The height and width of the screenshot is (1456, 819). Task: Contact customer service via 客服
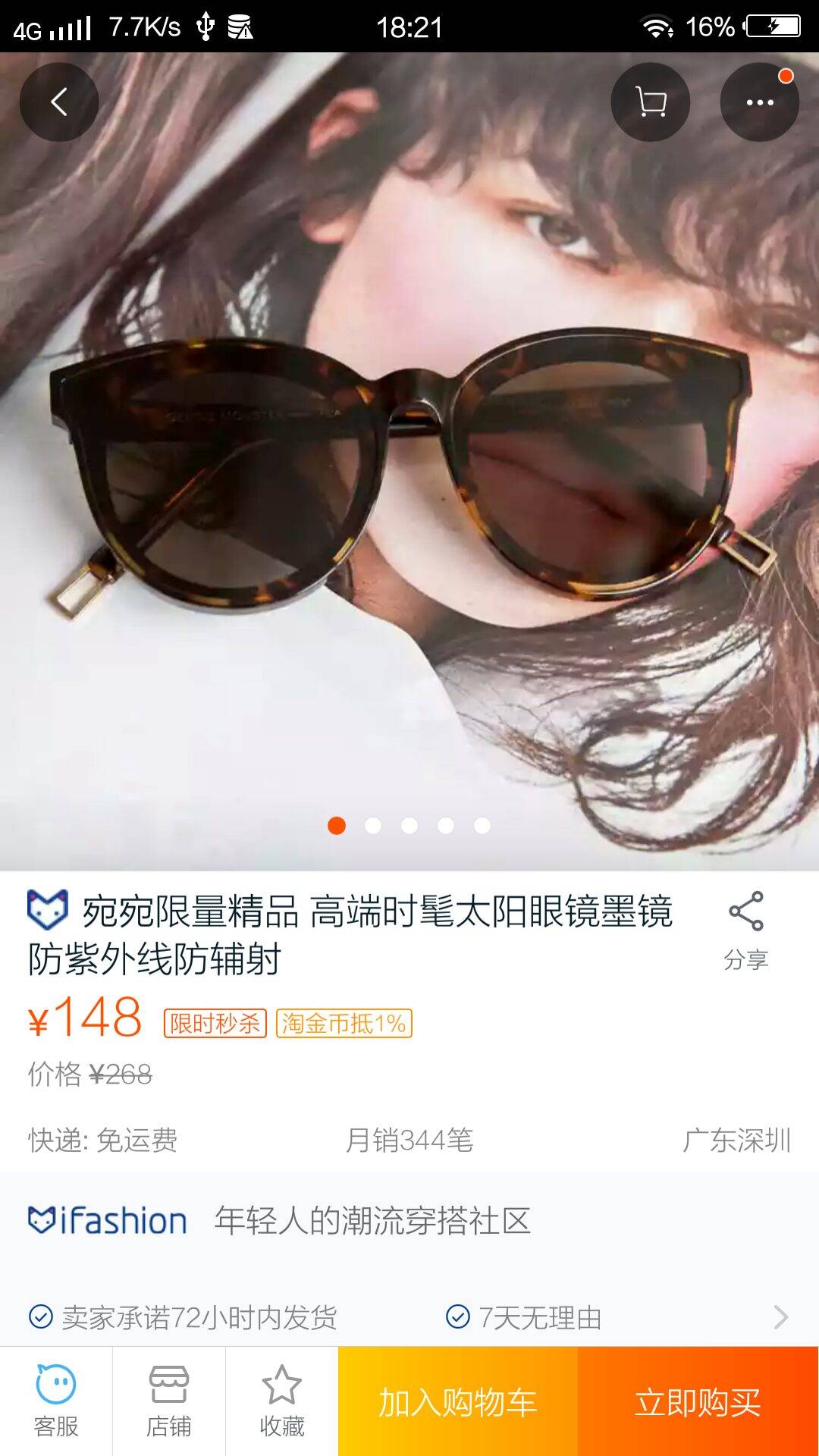(x=56, y=1401)
